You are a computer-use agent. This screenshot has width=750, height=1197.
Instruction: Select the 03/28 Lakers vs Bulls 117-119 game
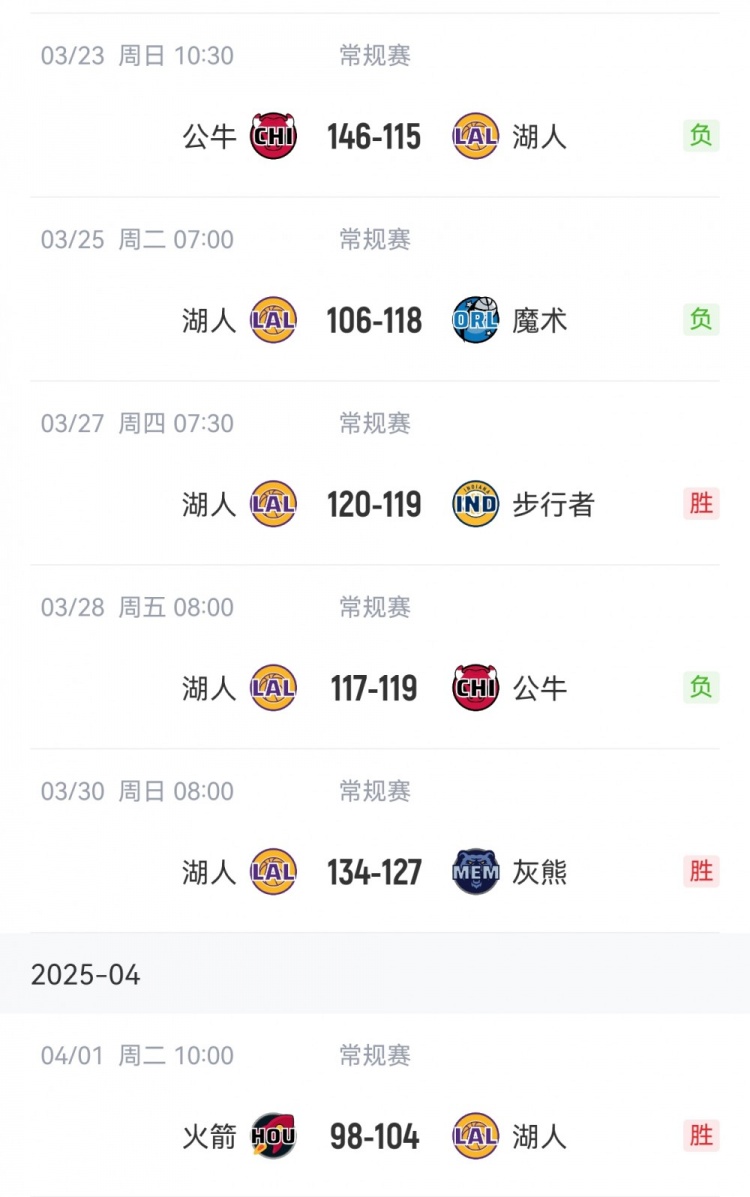click(x=374, y=688)
